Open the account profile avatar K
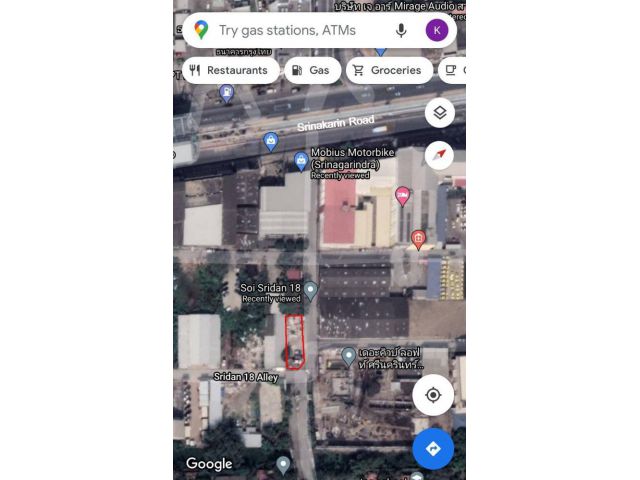Screen dimensions: 640x480 point(437,30)
